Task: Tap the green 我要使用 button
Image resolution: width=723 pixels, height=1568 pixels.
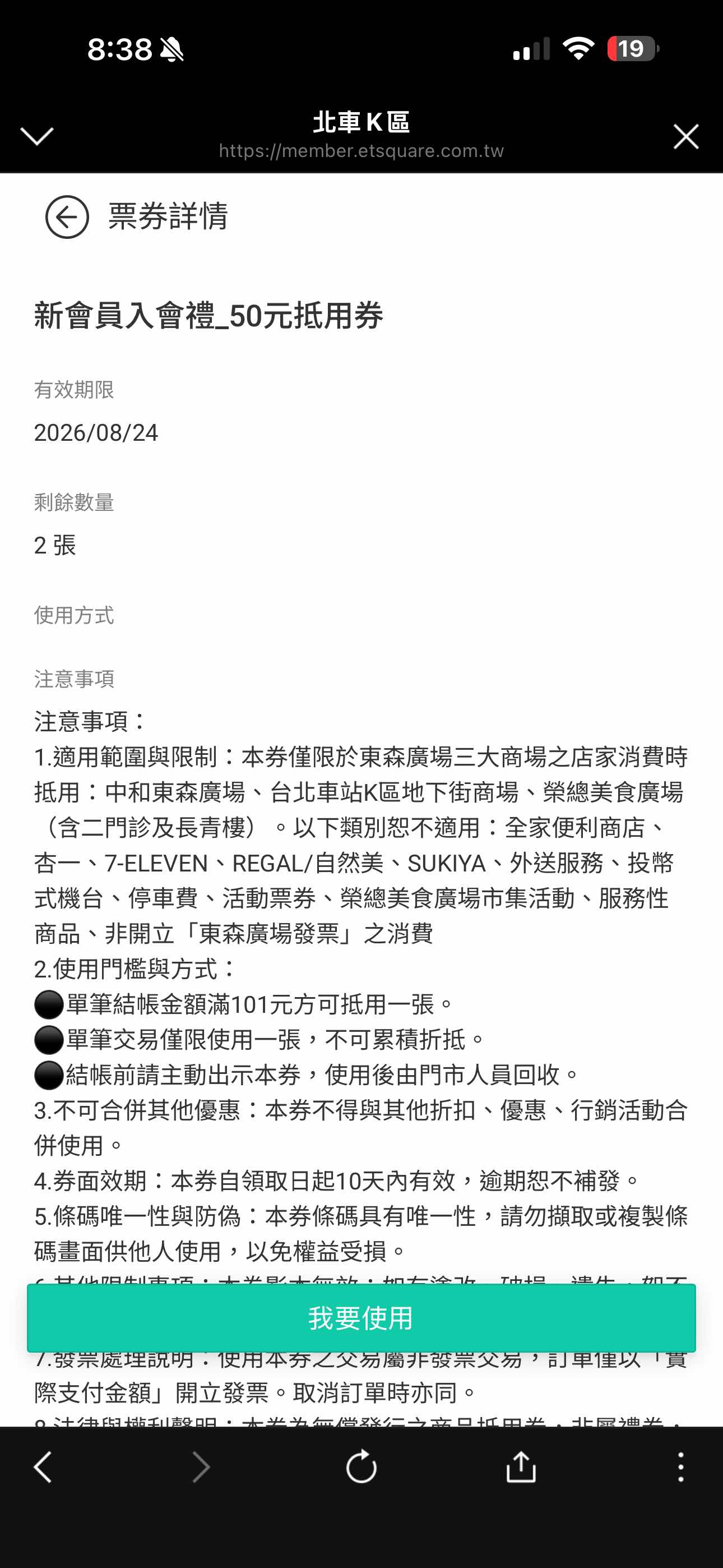Action: point(361,1318)
